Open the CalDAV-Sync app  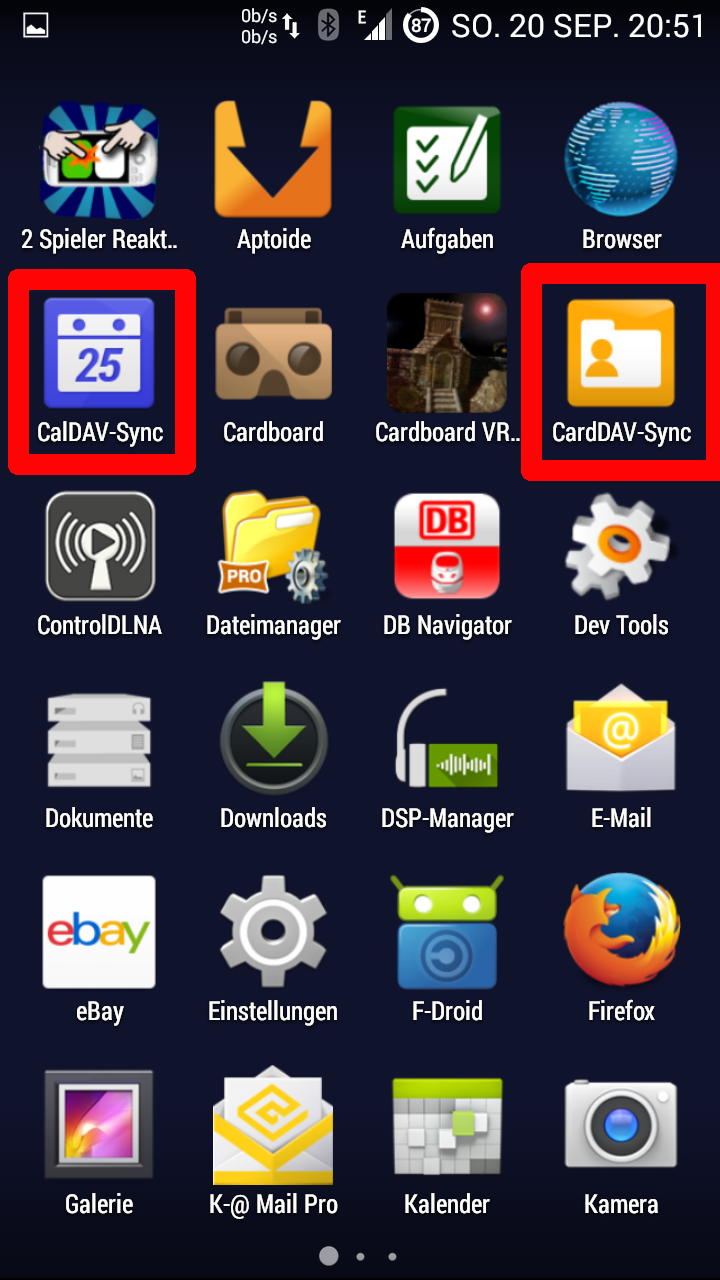point(99,353)
